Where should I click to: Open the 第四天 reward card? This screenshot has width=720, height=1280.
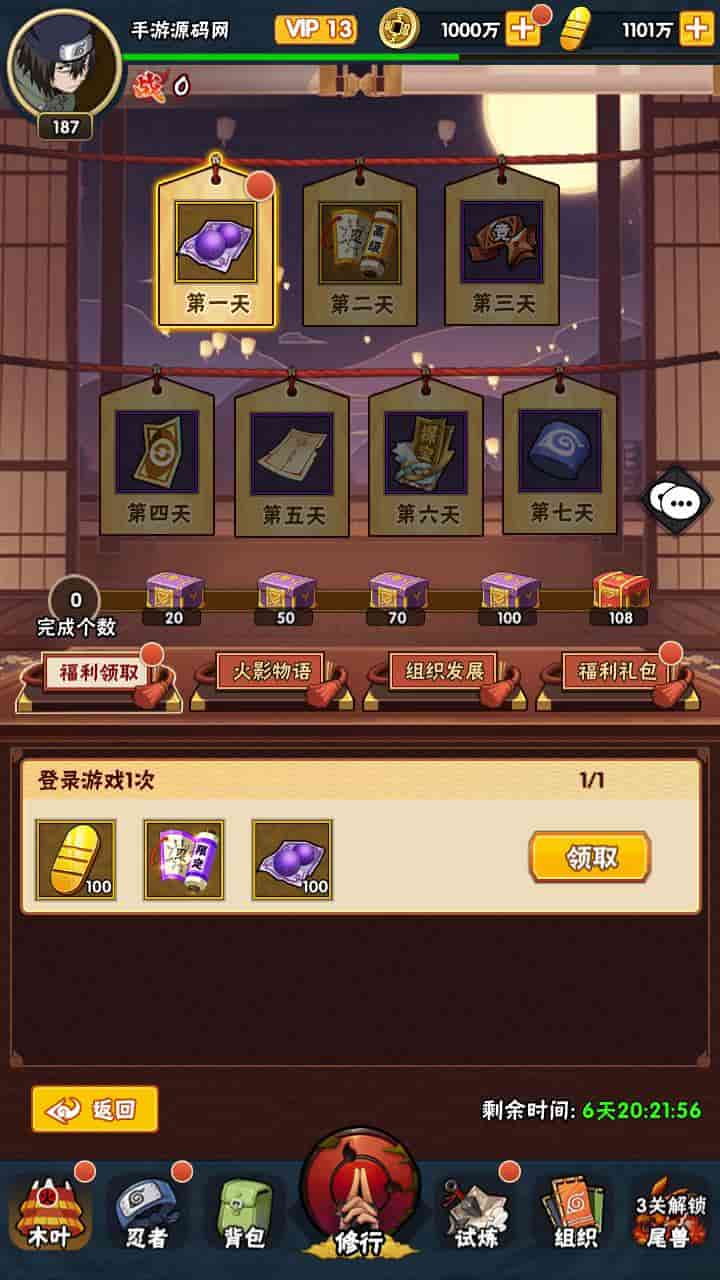157,458
